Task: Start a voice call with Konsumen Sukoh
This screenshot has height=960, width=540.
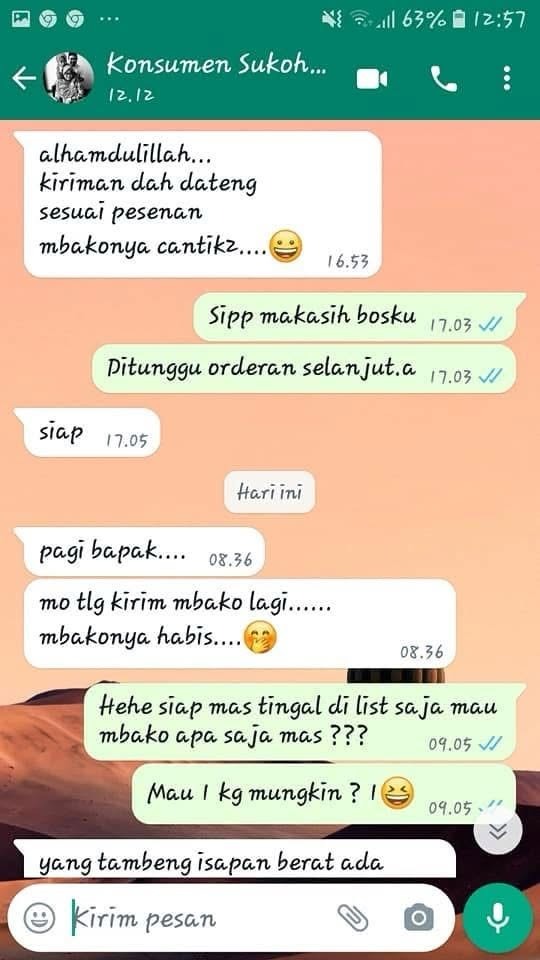Action: (x=444, y=79)
